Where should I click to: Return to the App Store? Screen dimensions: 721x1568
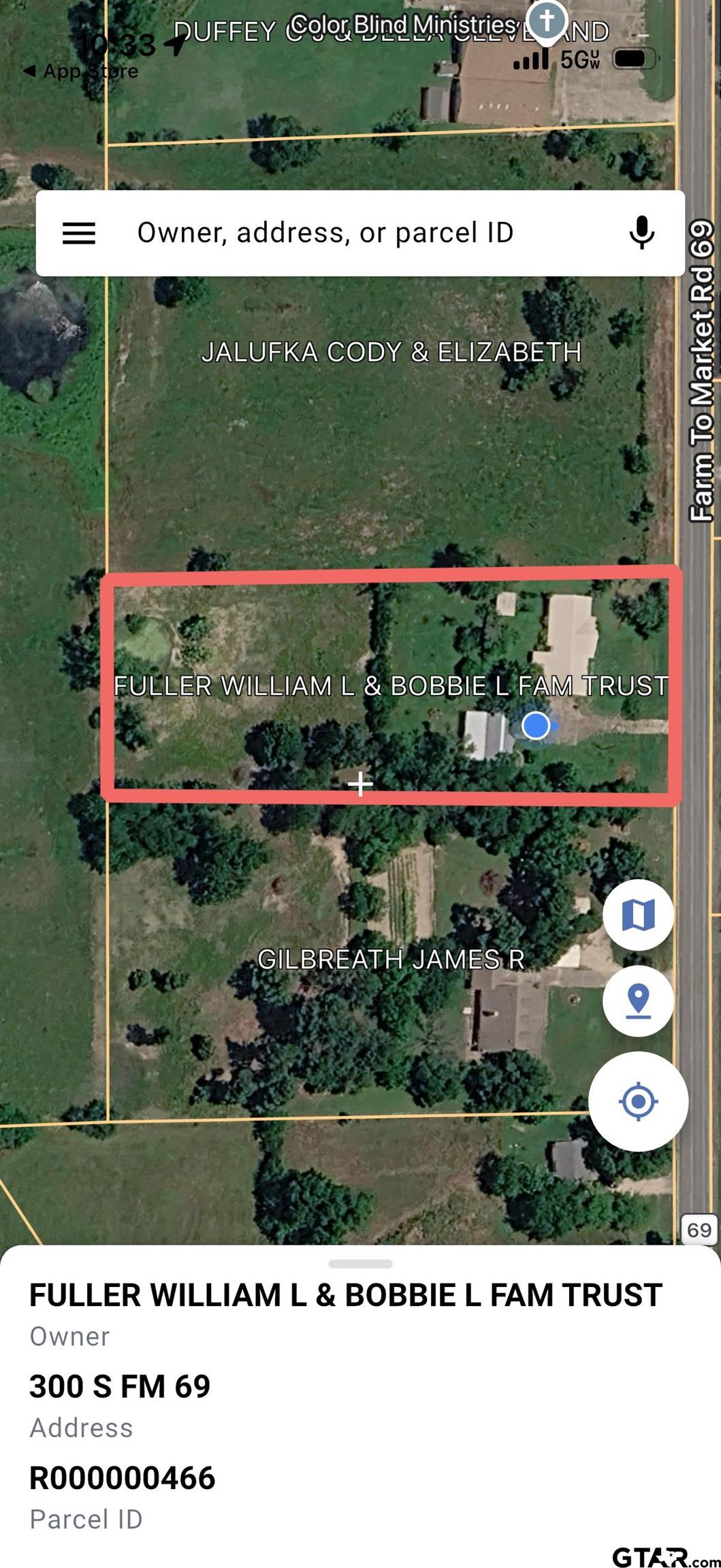[x=80, y=71]
